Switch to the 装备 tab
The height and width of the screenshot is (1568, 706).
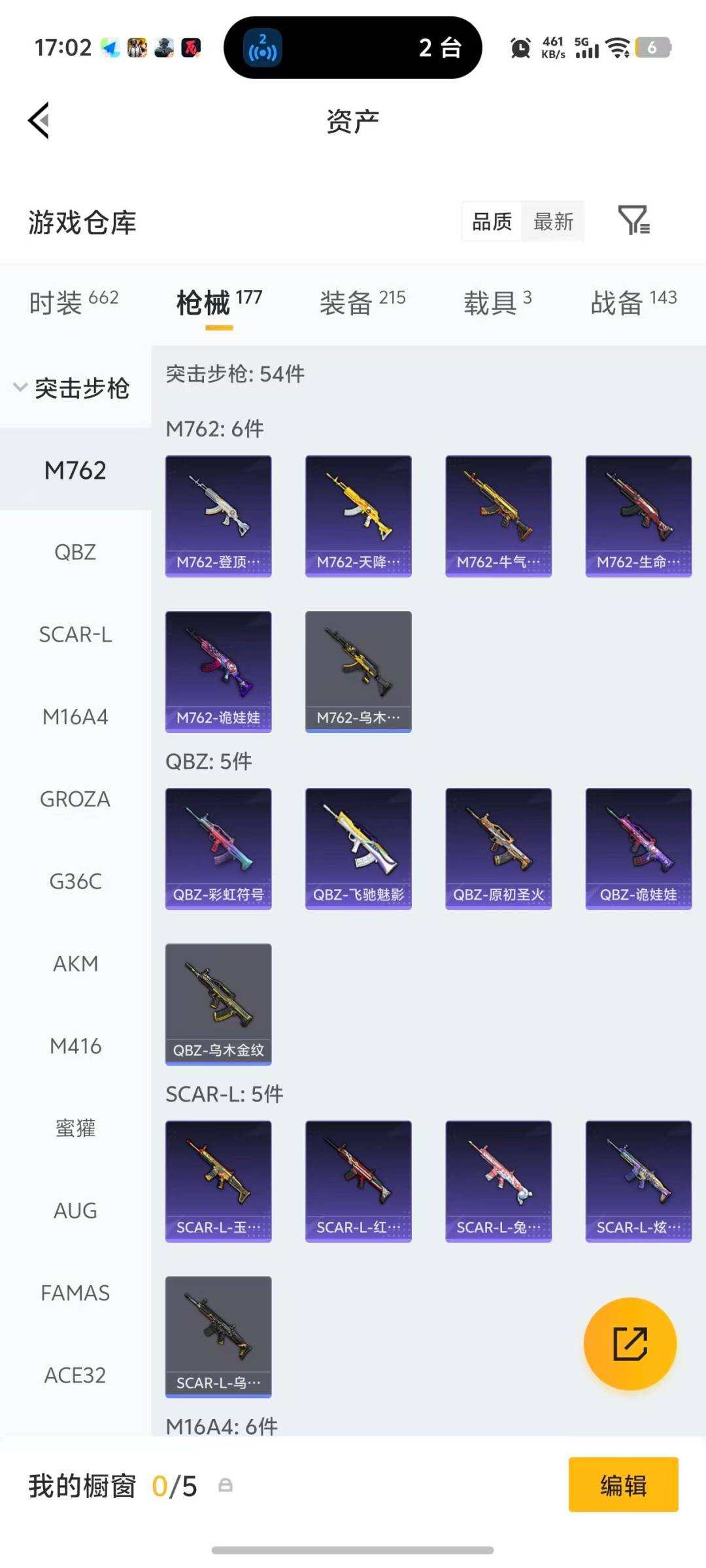tap(362, 302)
